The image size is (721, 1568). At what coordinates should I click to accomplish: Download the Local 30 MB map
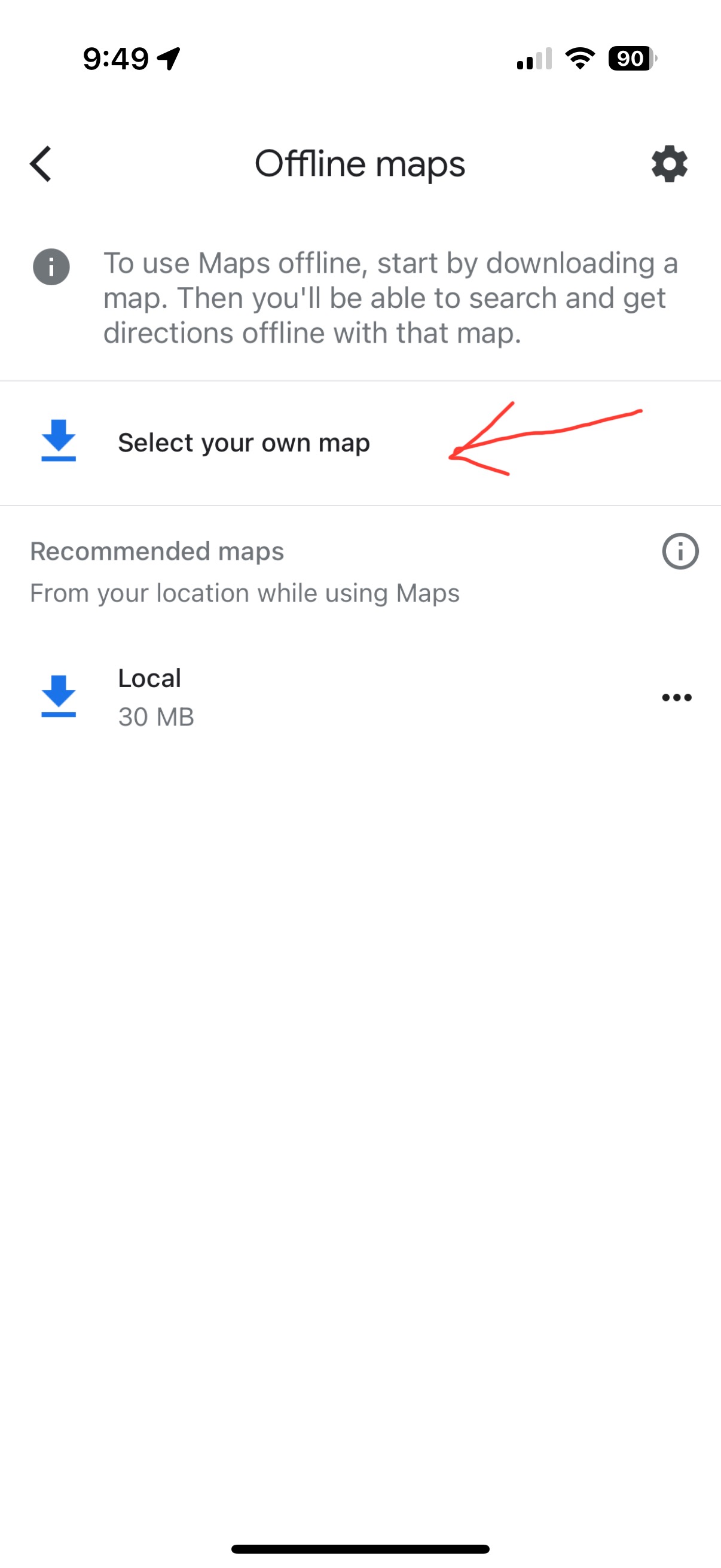(x=59, y=696)
